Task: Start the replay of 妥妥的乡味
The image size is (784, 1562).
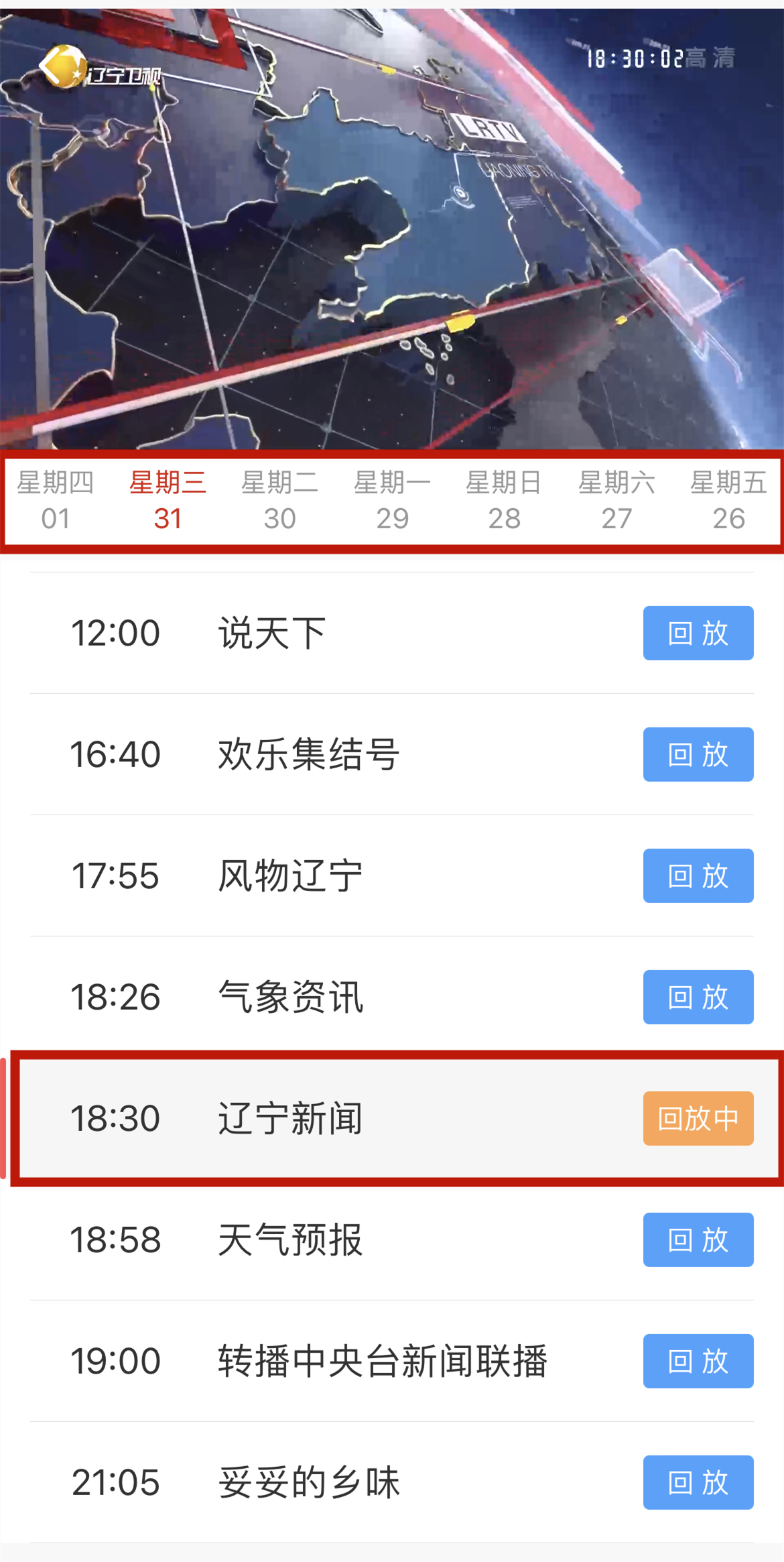Action: (x=698, y=1483)
